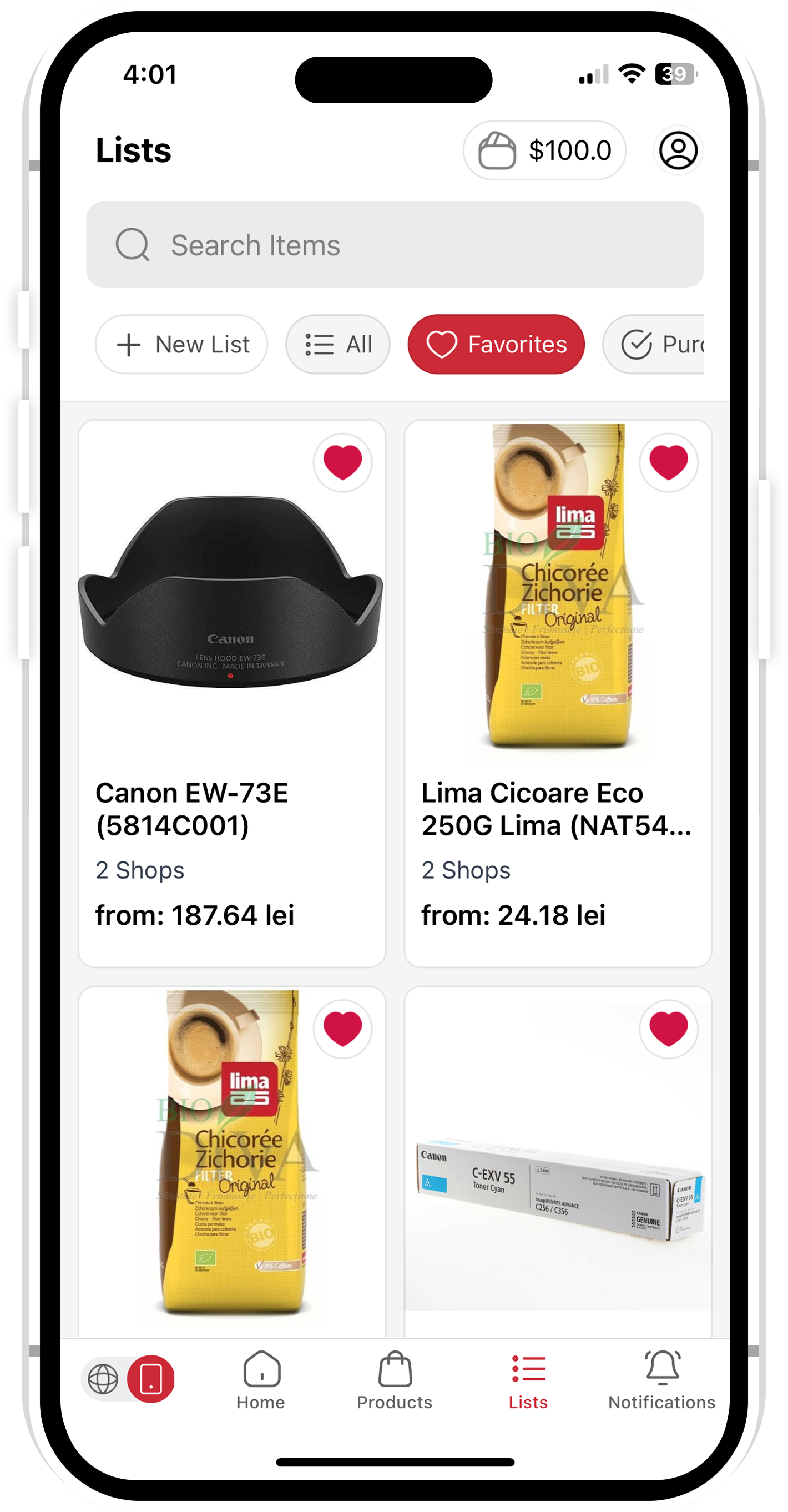
Task: Open the user profile icon
Action: pyautogui.click(x=678, y=150)
